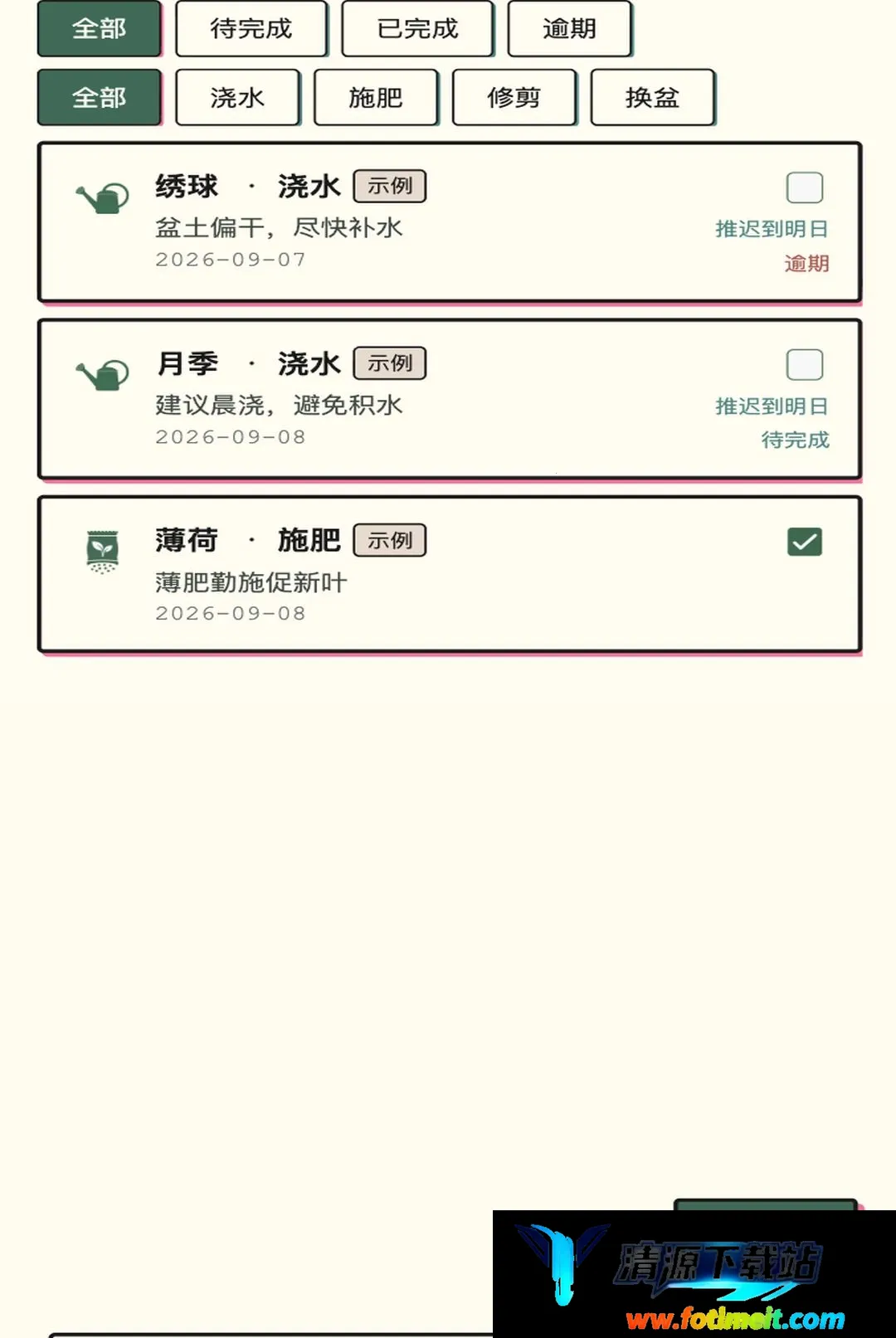The image size is (896, 1338).
Task: Open the 月季 浇水 task card
Action: tap(450, 400)
